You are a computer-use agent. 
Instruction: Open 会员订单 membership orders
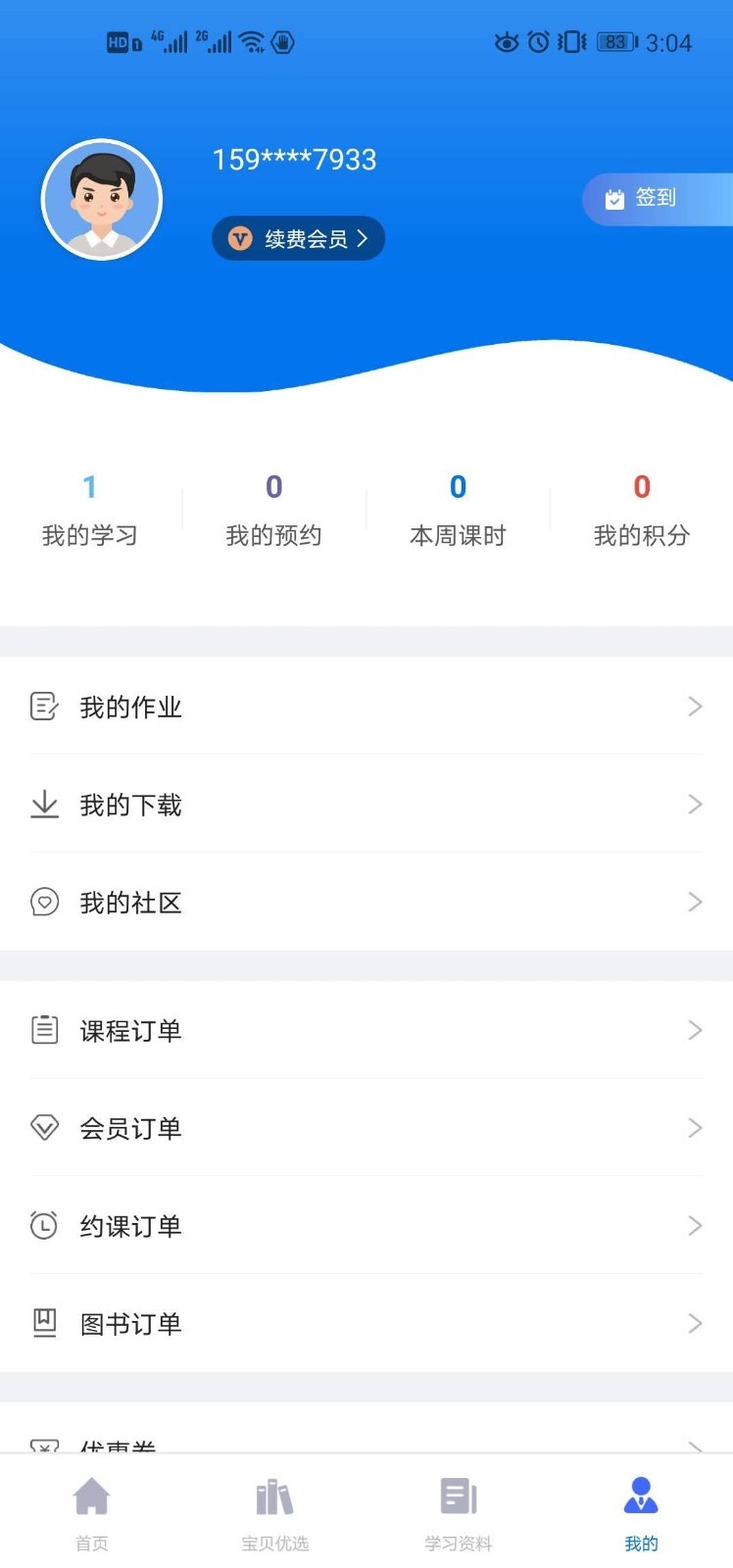point(366,1128)
